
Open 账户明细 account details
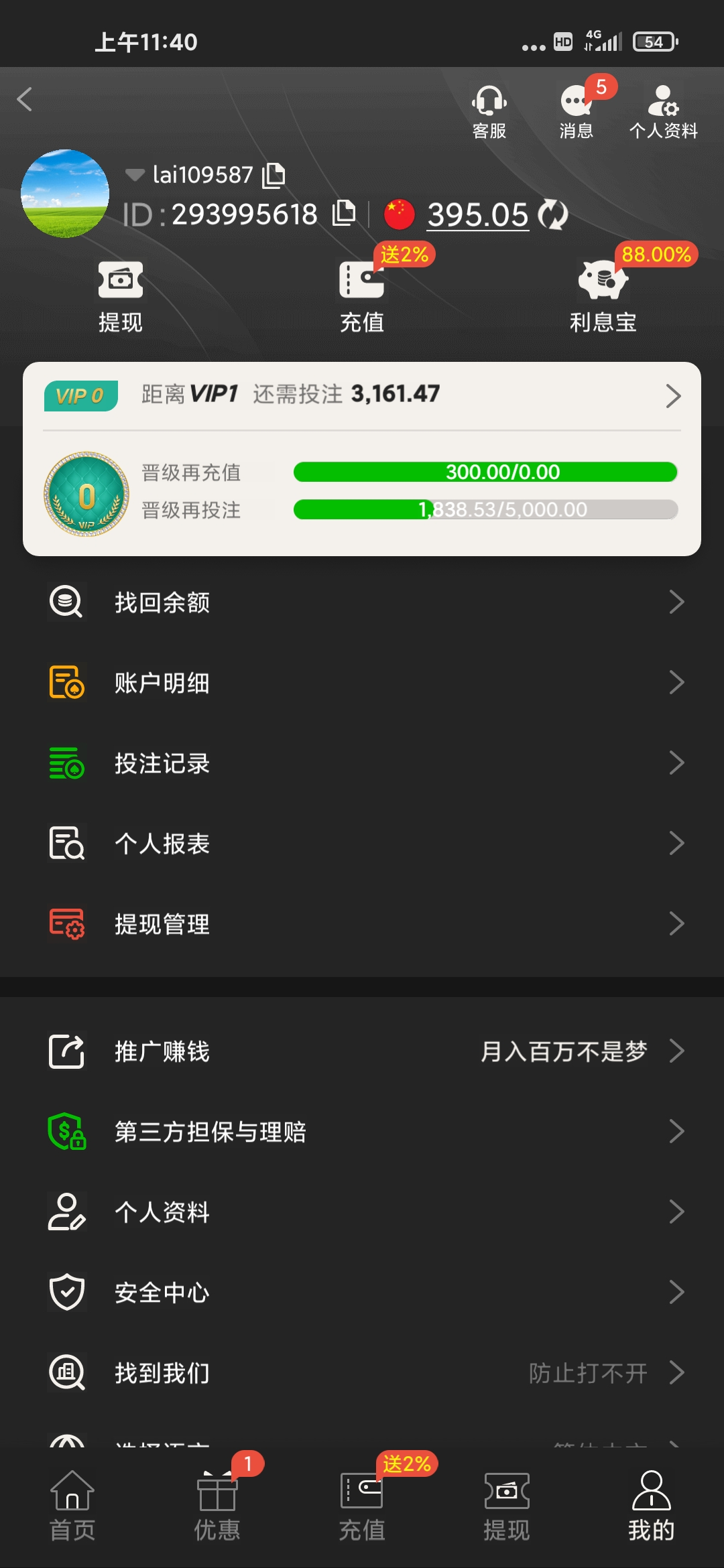(x=362, y=683)
